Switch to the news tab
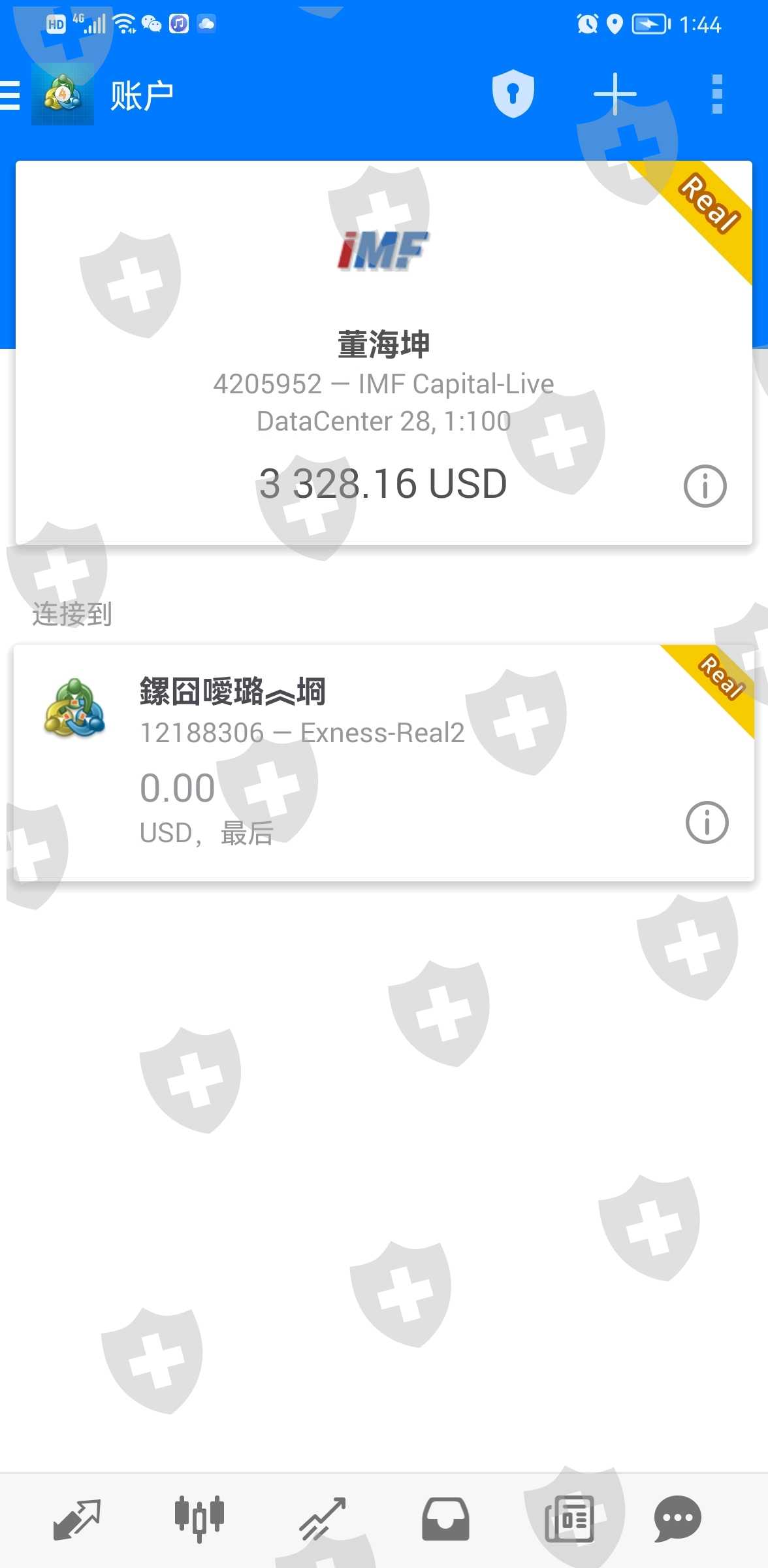The image size is (768, 1568). [569, 1519]
